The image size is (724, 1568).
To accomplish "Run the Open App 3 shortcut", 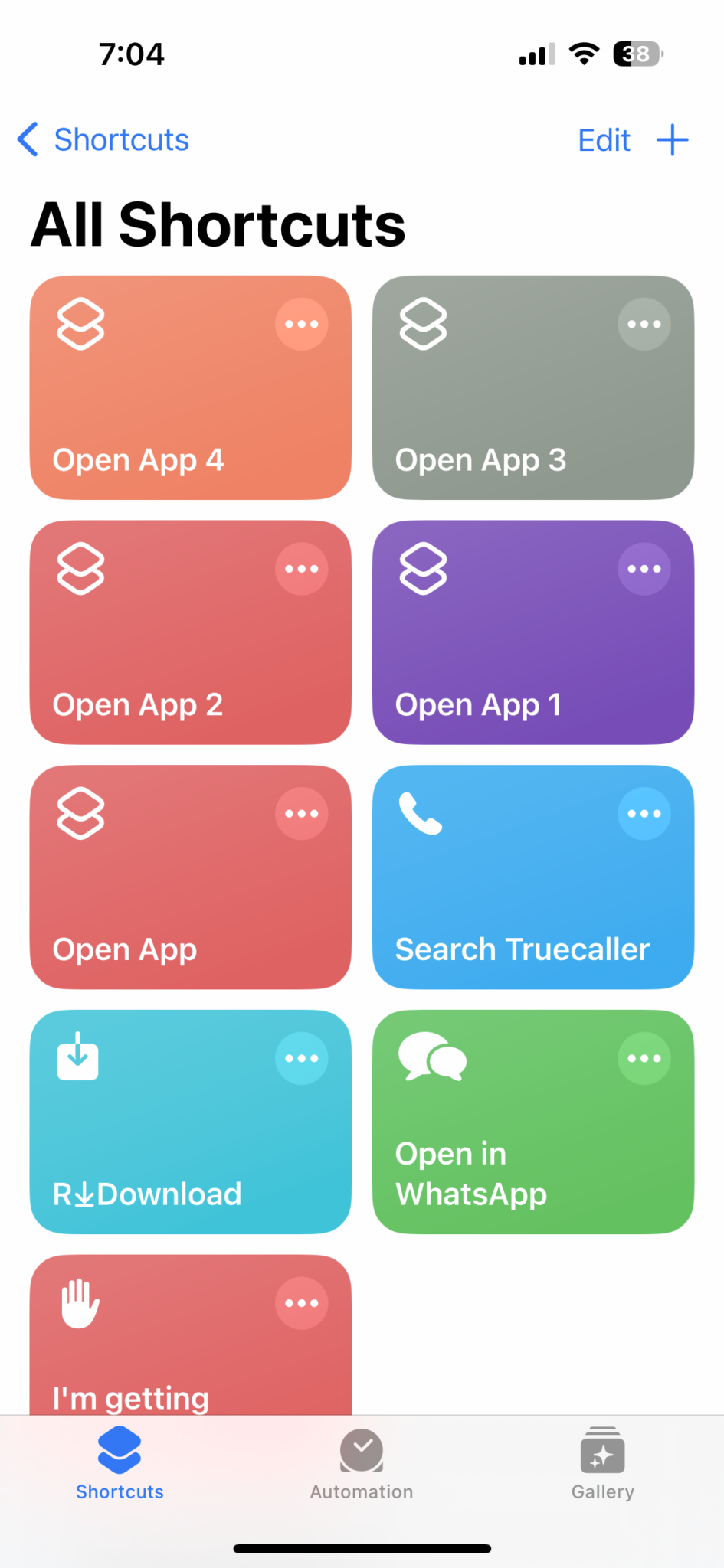I will point(533,387).
